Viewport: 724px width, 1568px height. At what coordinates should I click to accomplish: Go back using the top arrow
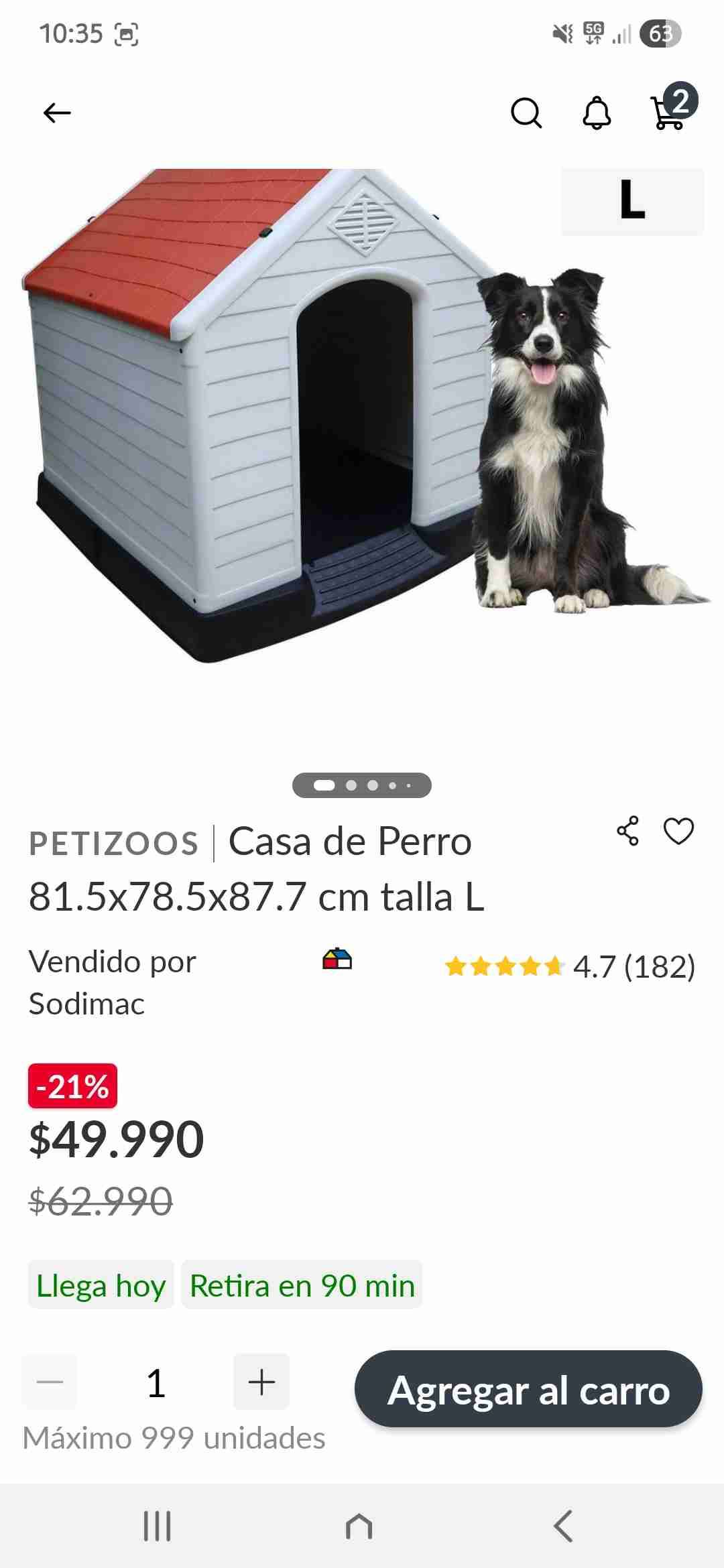click(x=57, y=113)
